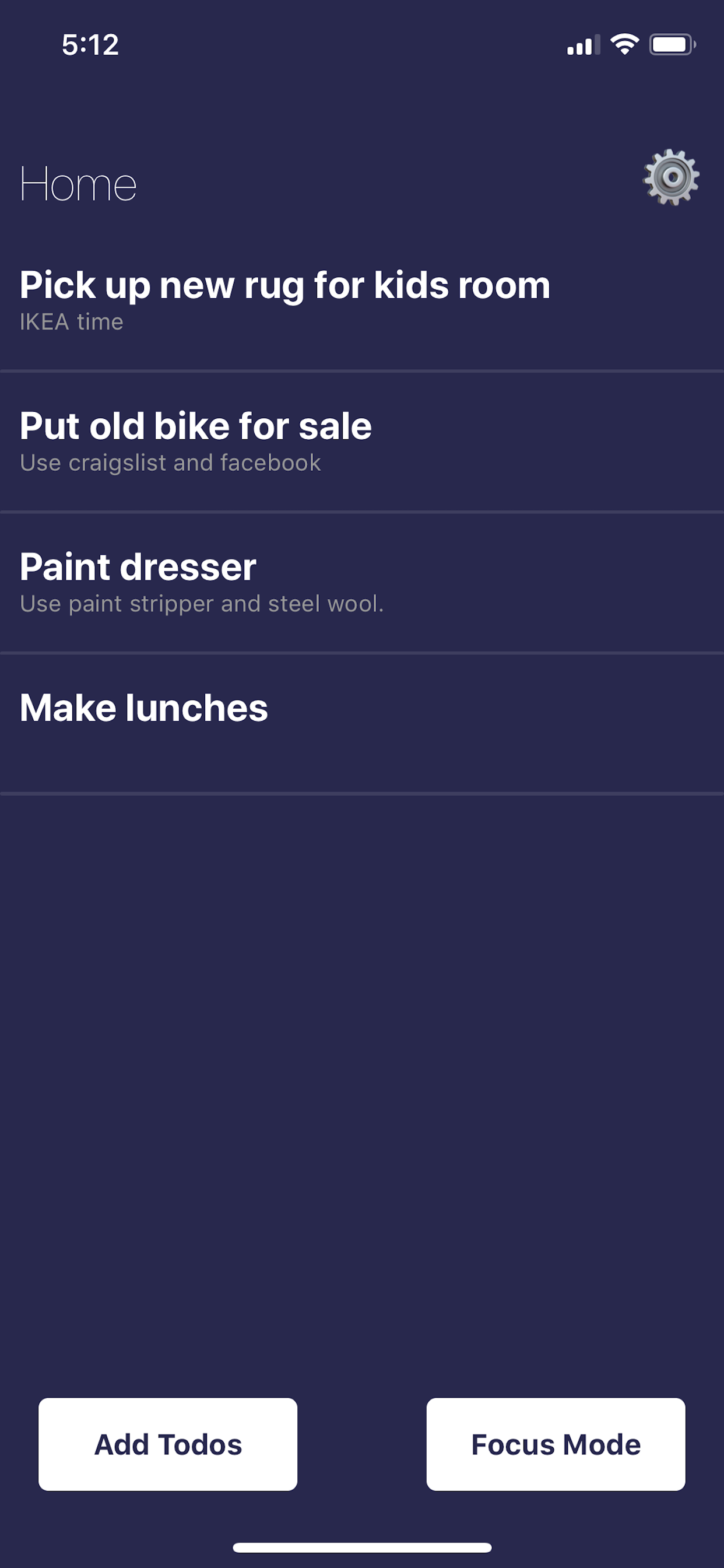Viewport: 724px width, 1568px height.
Task: Click the 'Use craigslist and facebook' note
Action: click(169, 463)
